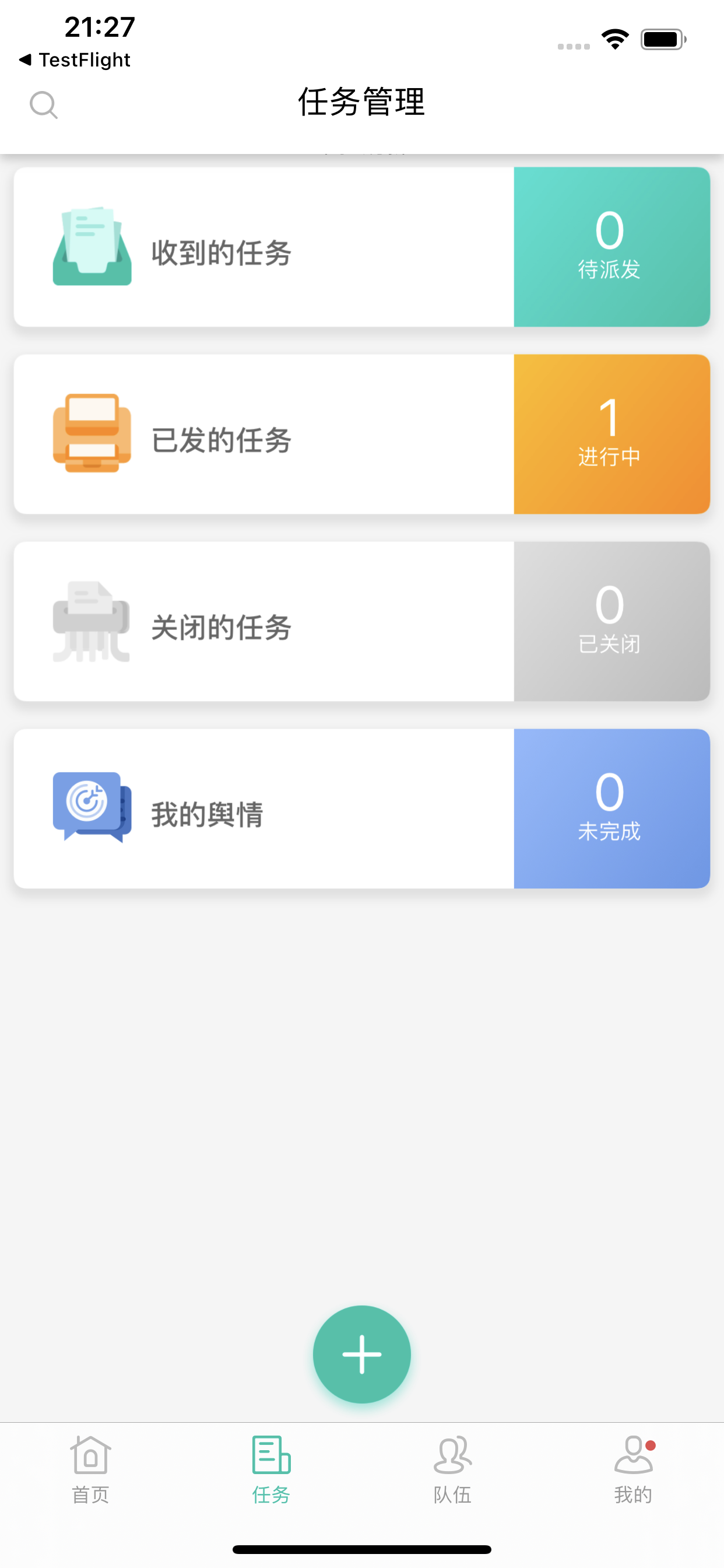
Task: Go to the 队伍 tab
Action: [x=452, y=1469]
